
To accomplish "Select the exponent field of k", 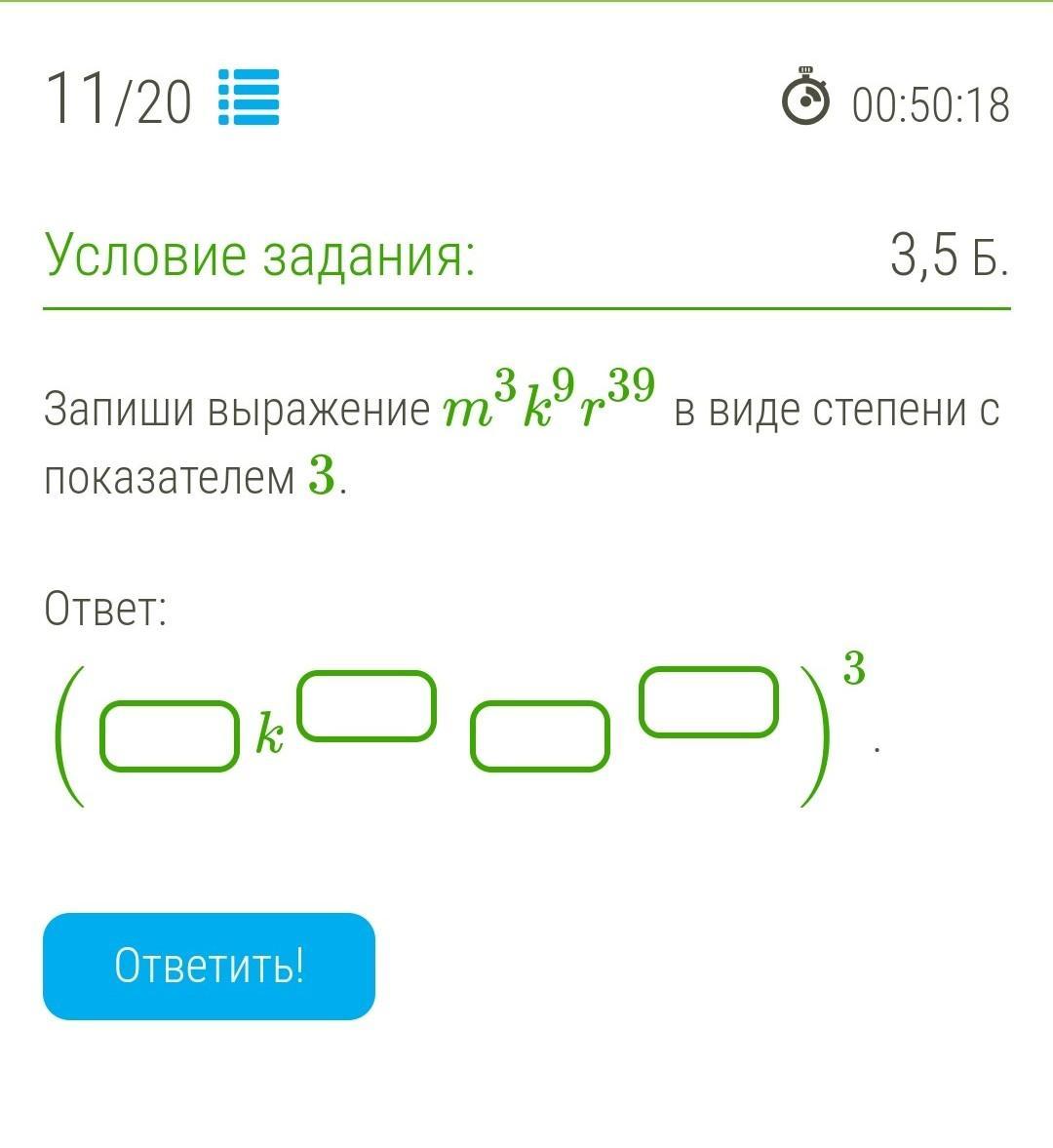I will pyautogui.click(x=366, y=705).
